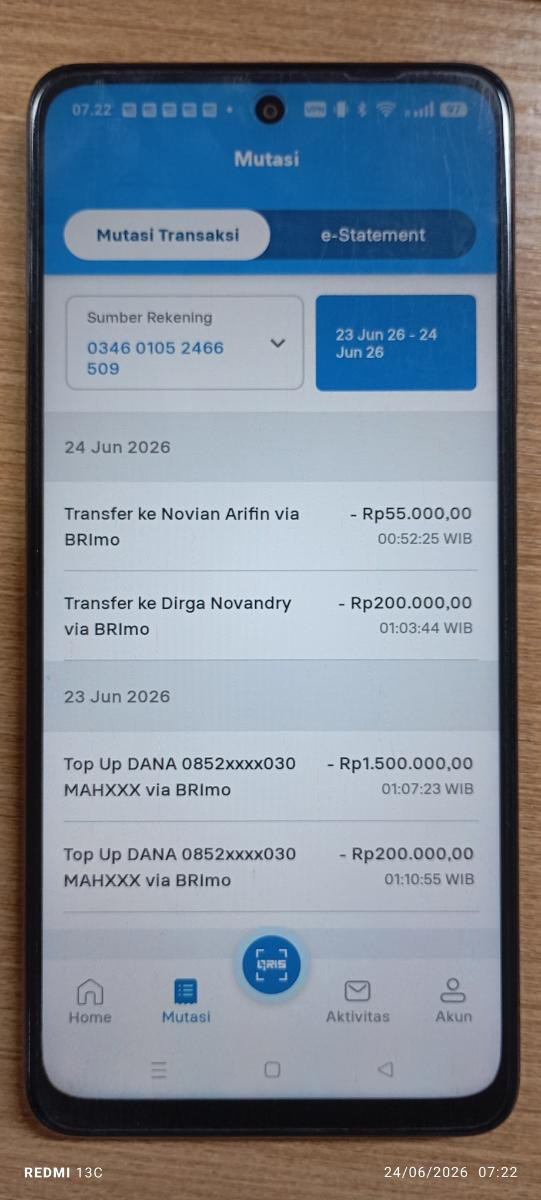Open the transfer to Novian Arifin transaction
This screenshot has width=541, height=1200.
click(x=270, y=526)
